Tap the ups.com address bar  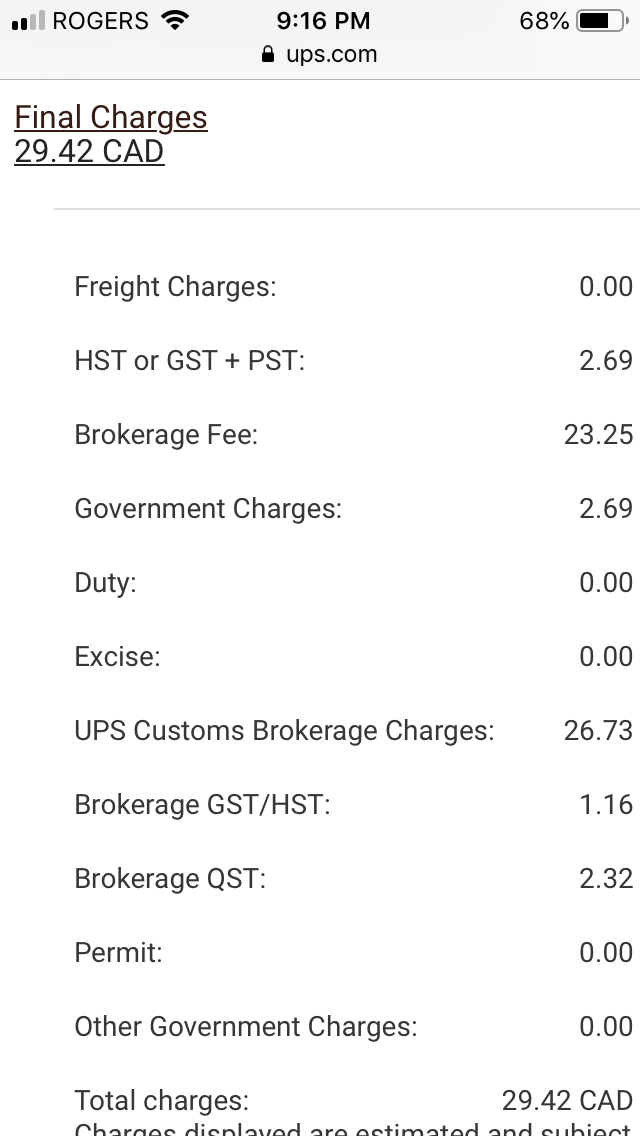pos(320,54)
